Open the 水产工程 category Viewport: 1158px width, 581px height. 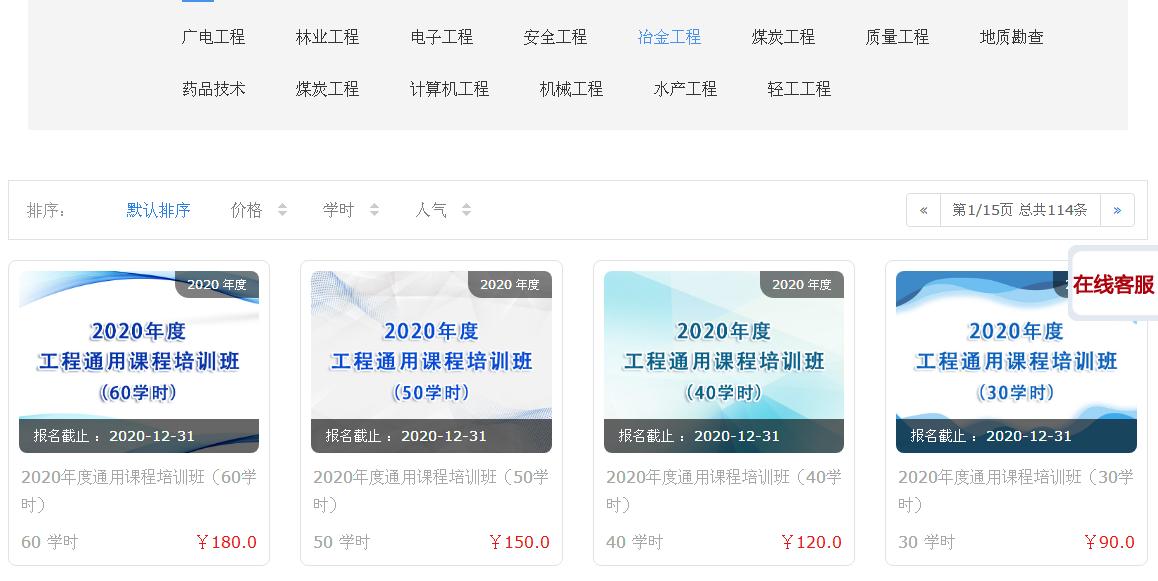685,89
